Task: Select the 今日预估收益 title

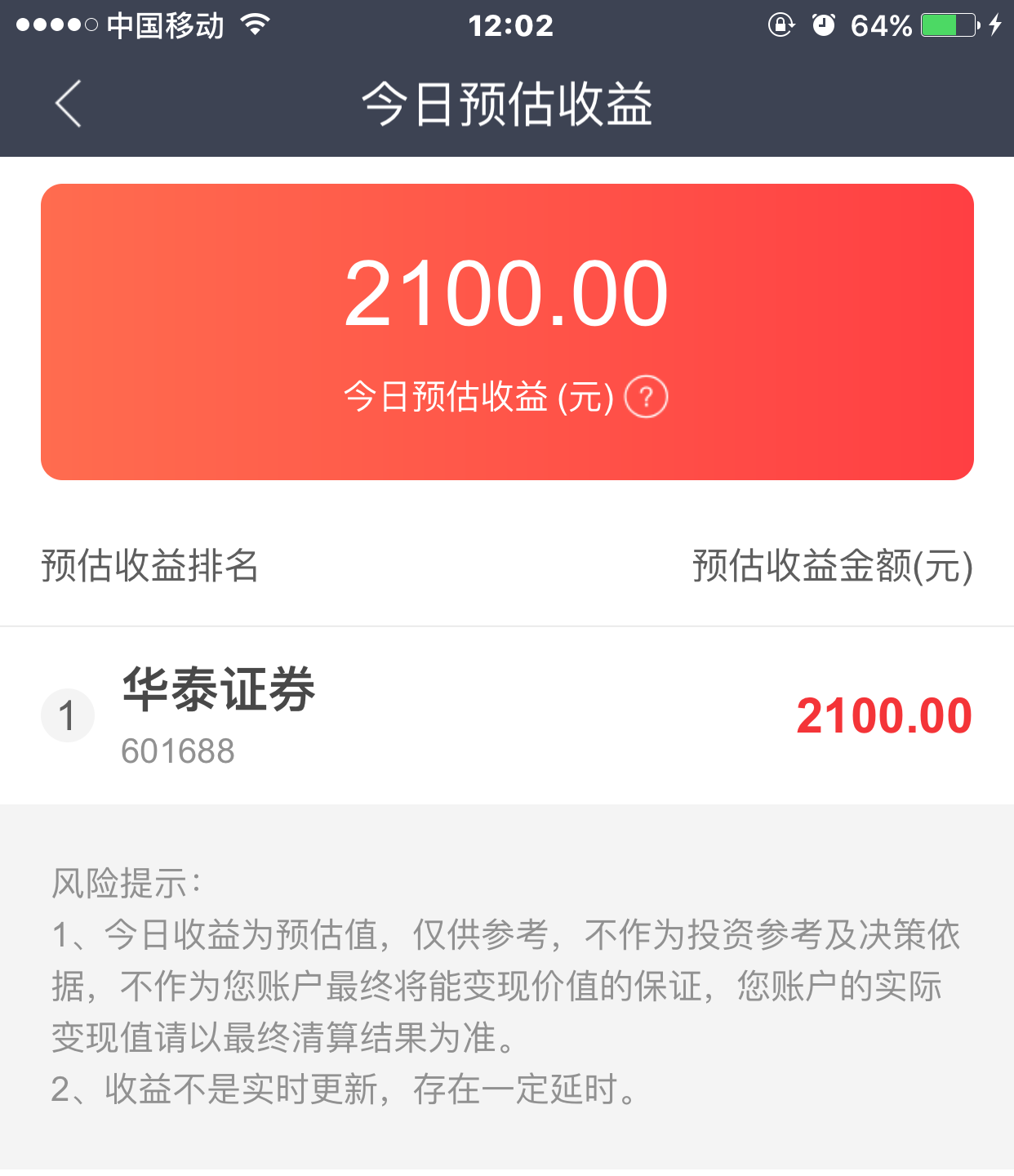Action: (x=506, y=103)
